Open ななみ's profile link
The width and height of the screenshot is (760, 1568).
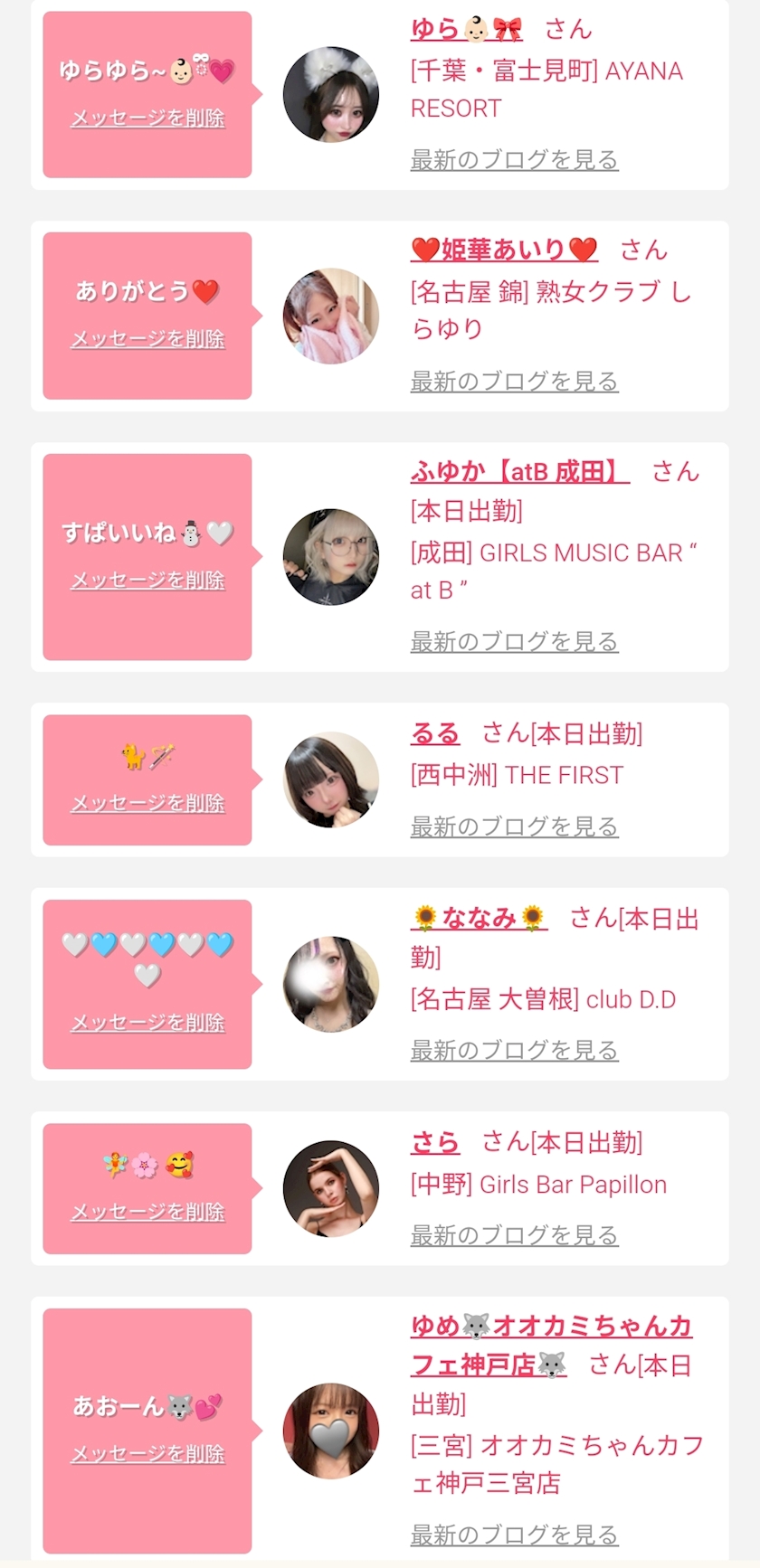(x=480, y=919)
